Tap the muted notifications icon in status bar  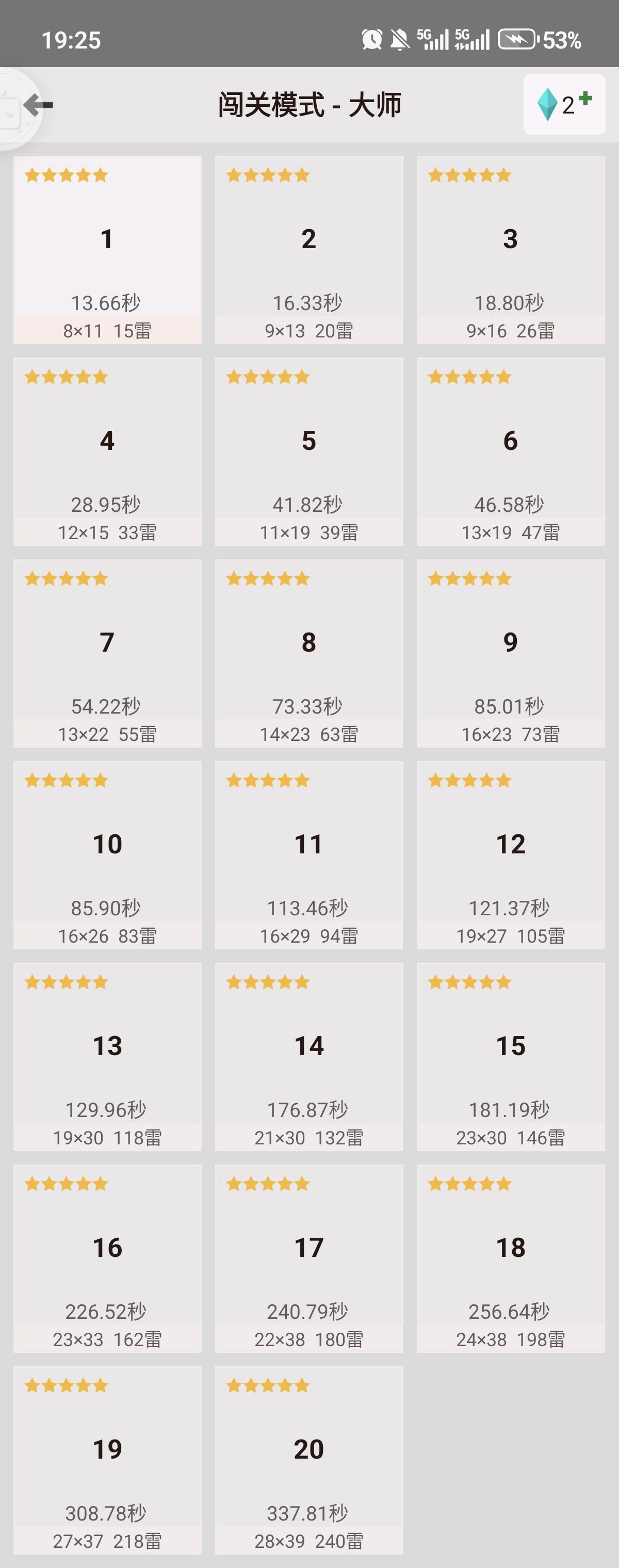point(399,40)
